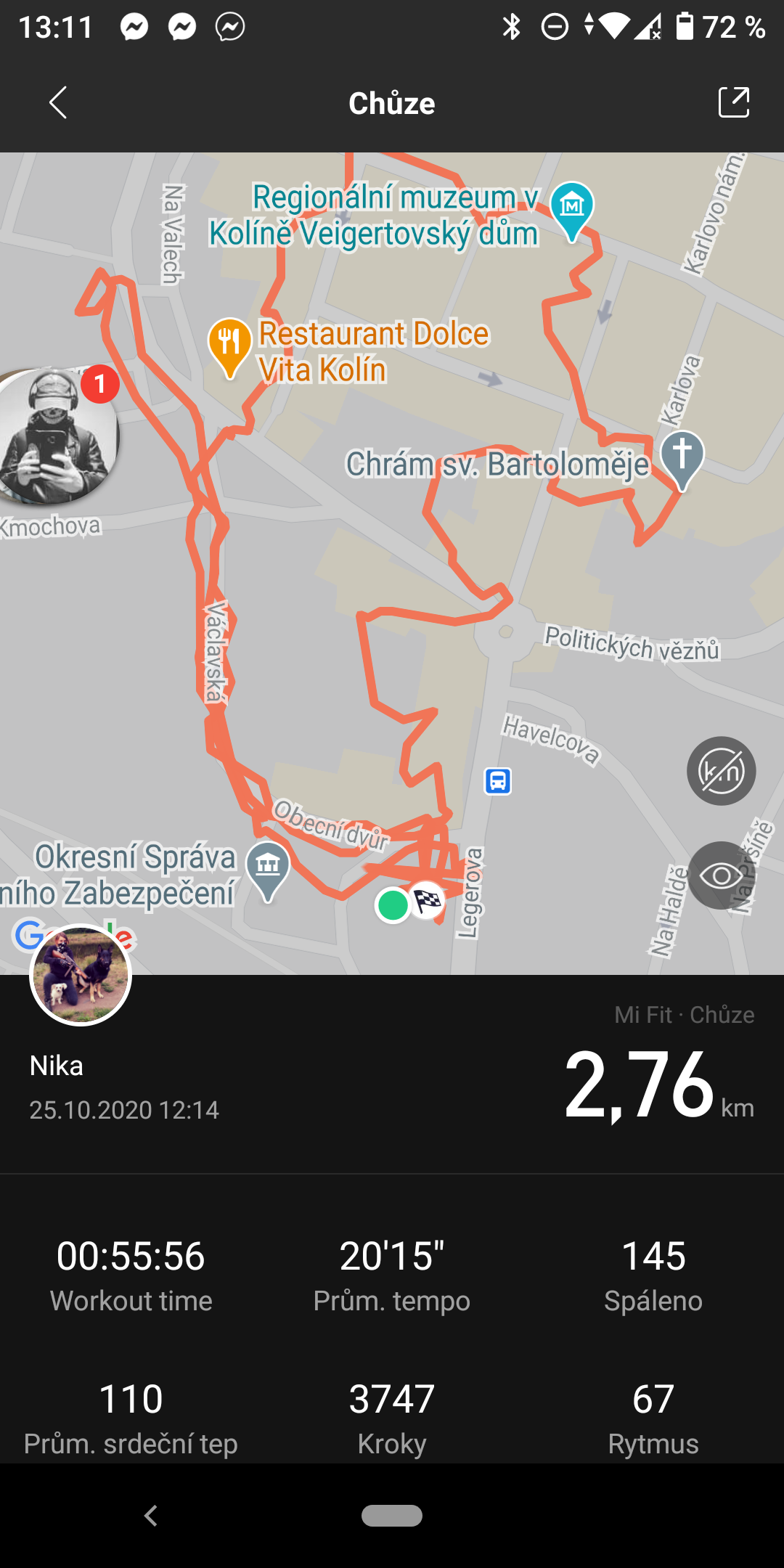Tap the Restaurant Dolce Vita Kolín map pin

pos(229,348)
